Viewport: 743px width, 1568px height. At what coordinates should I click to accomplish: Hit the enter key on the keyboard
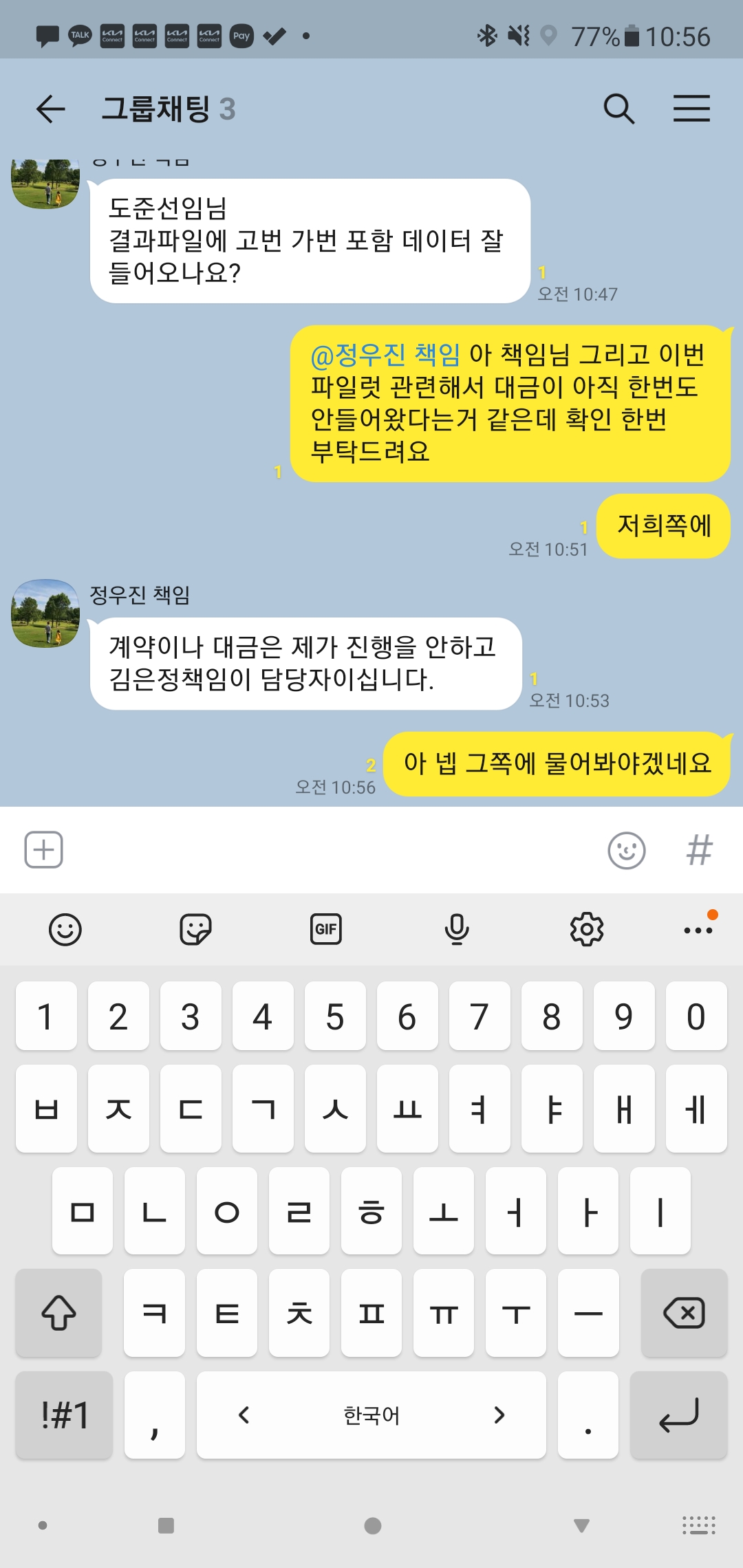[678, 1415]
